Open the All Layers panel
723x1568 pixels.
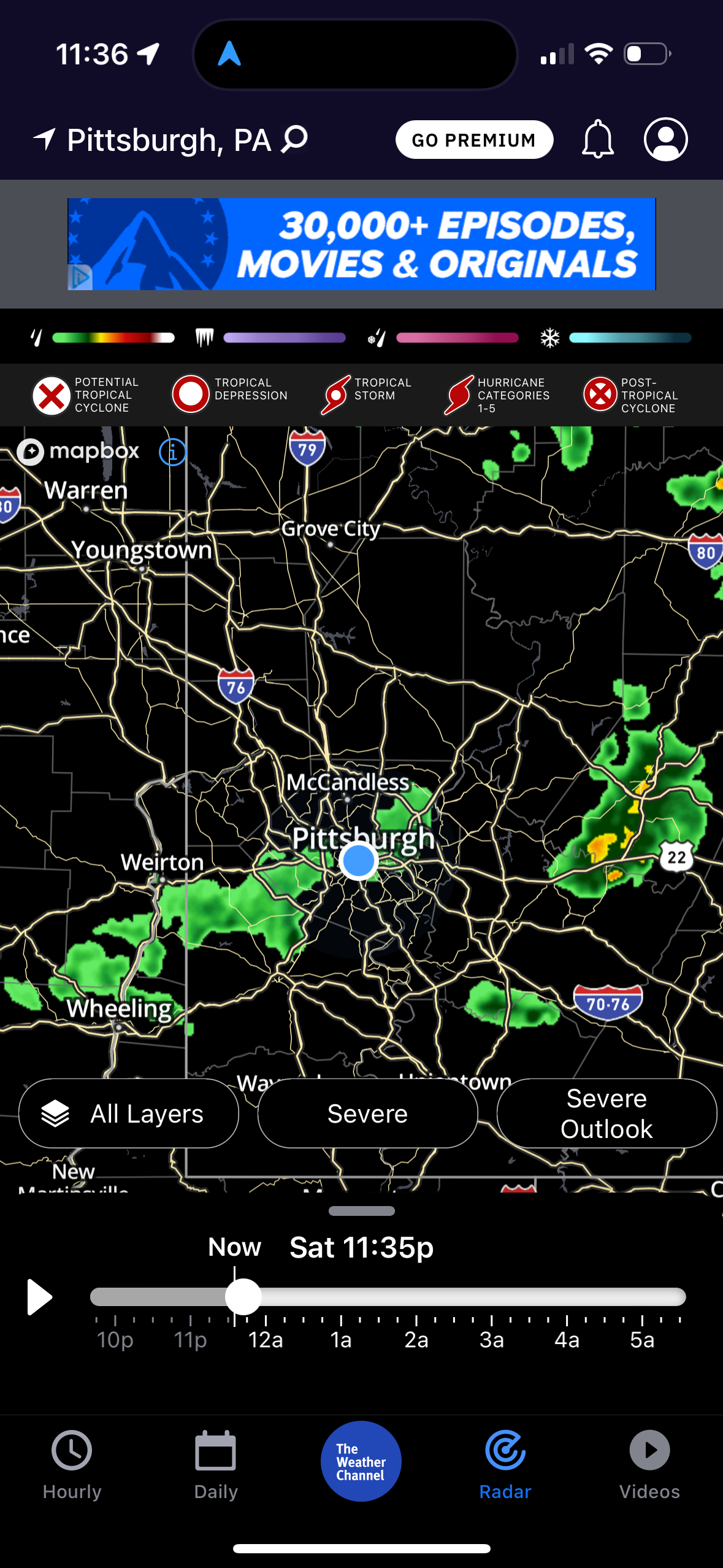(129, 1113)
